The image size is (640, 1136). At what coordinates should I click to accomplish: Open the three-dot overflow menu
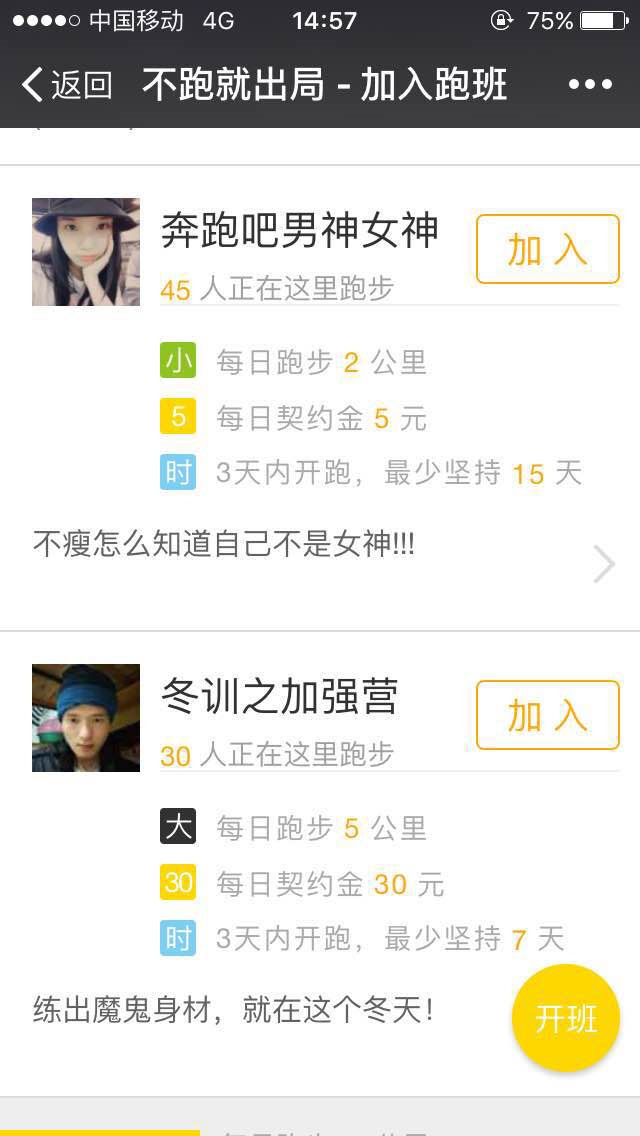coord(590,85)
